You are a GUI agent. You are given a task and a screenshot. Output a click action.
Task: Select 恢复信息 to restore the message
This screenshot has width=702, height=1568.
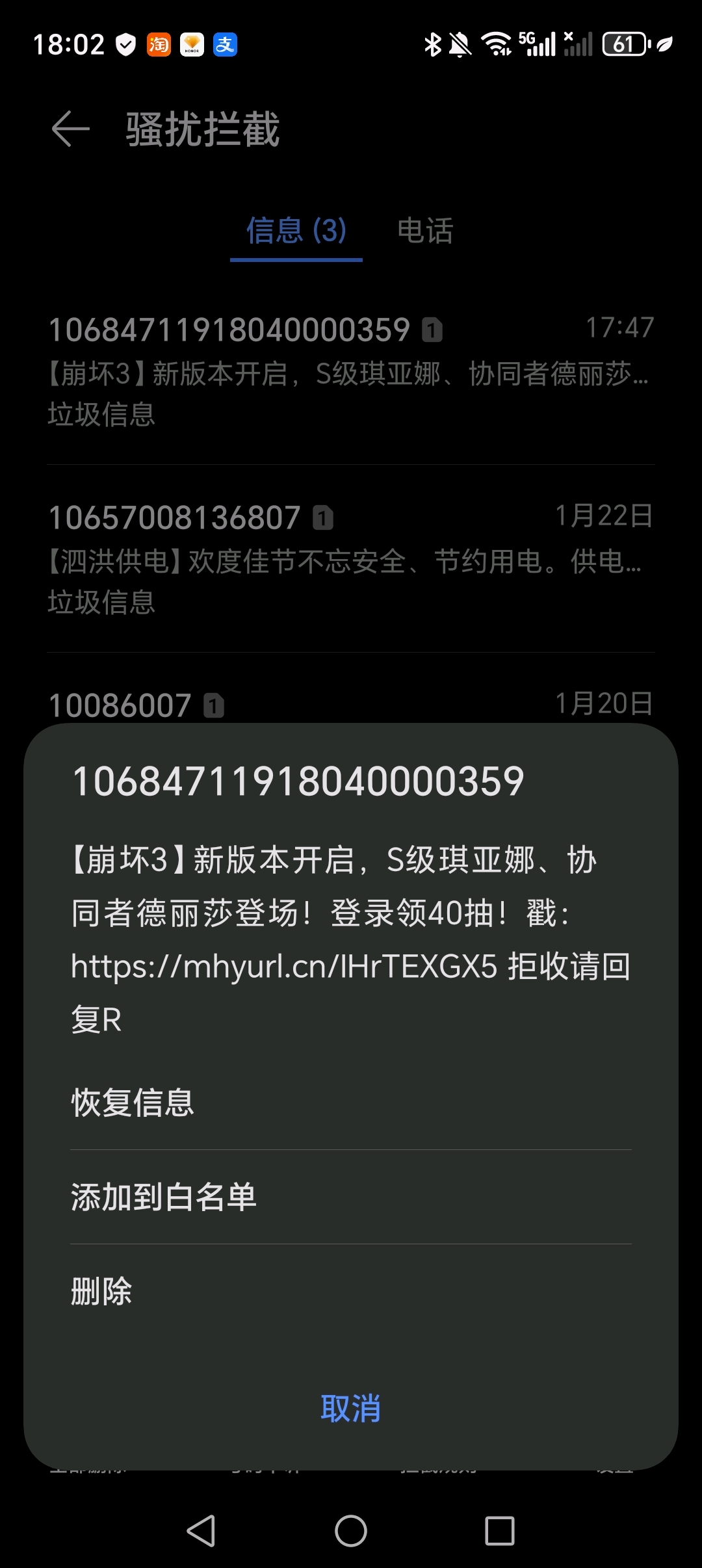click(351, 1103)
